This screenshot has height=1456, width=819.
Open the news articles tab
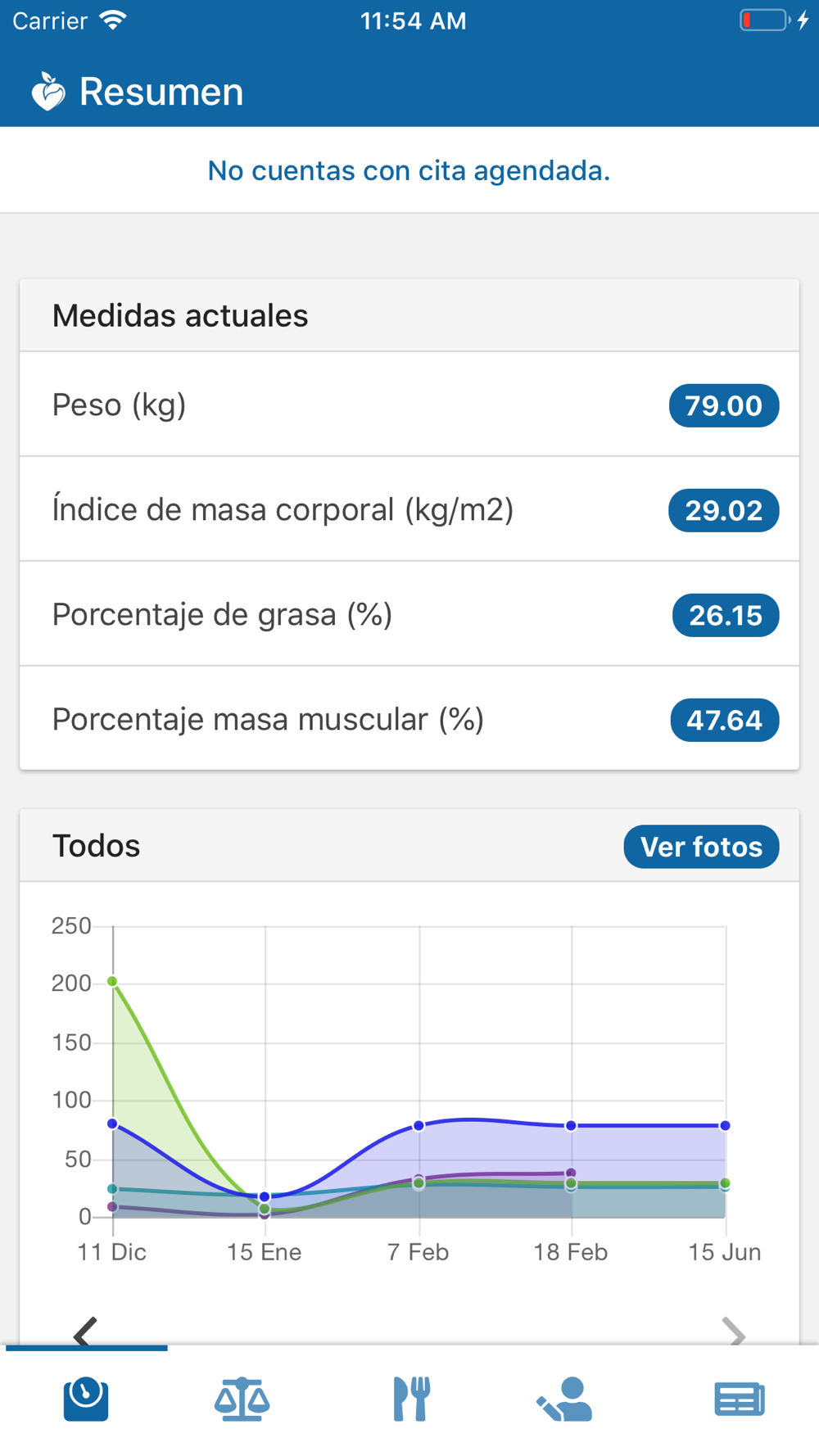tap(740, 1399)
